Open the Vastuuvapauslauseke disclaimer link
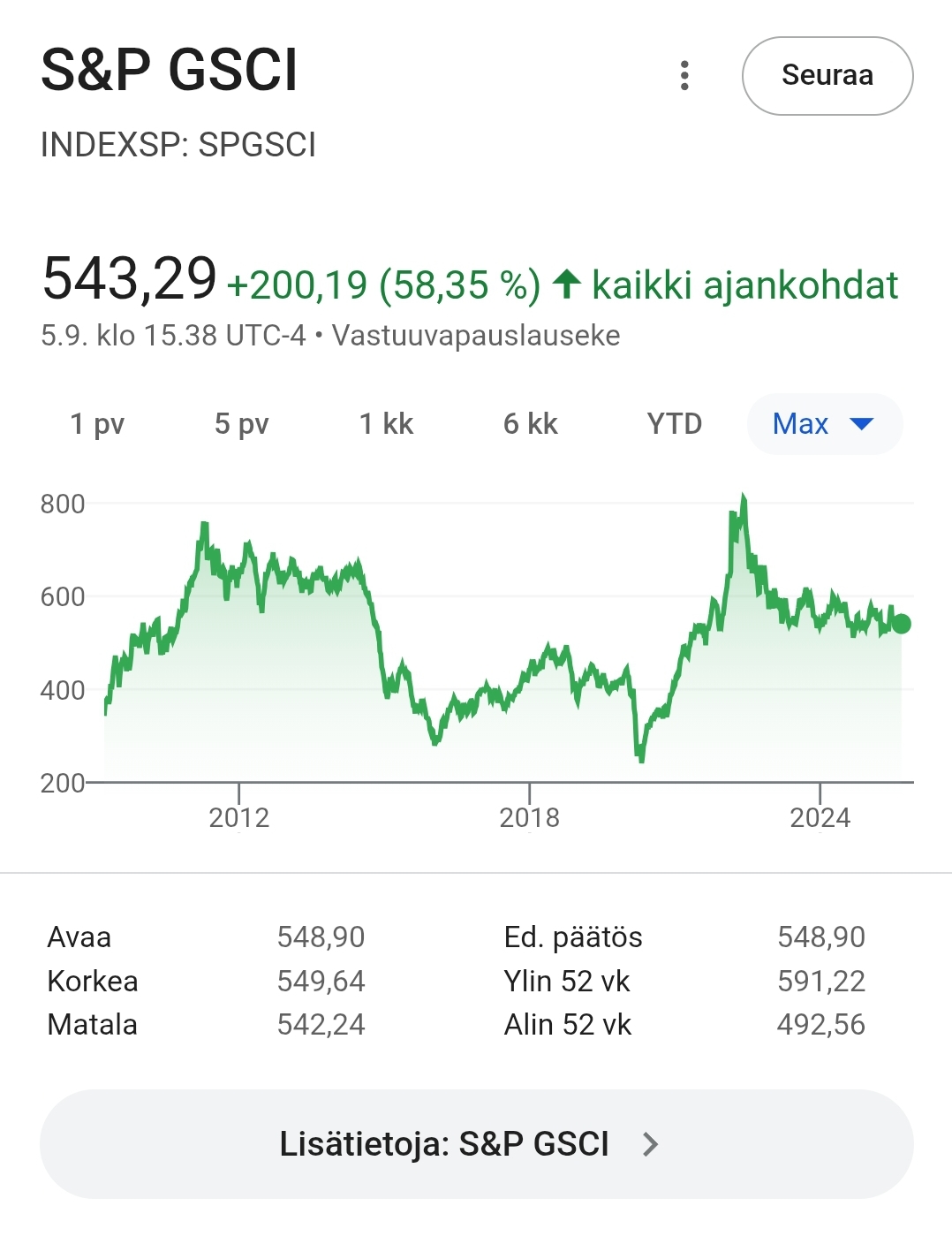This screenshot has height=1244, width=952. (475, 336)
